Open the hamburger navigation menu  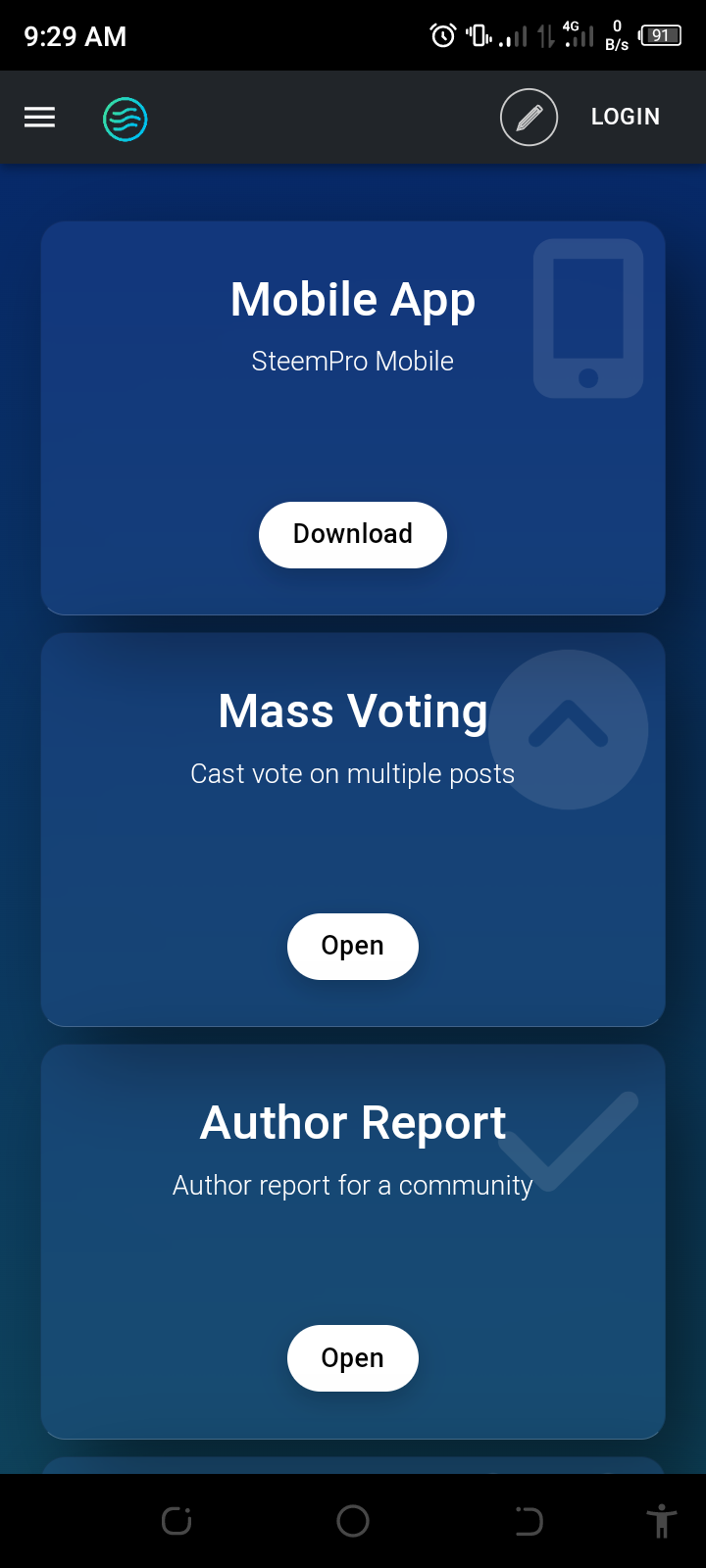pyautogui.click(x=39, y=118)
